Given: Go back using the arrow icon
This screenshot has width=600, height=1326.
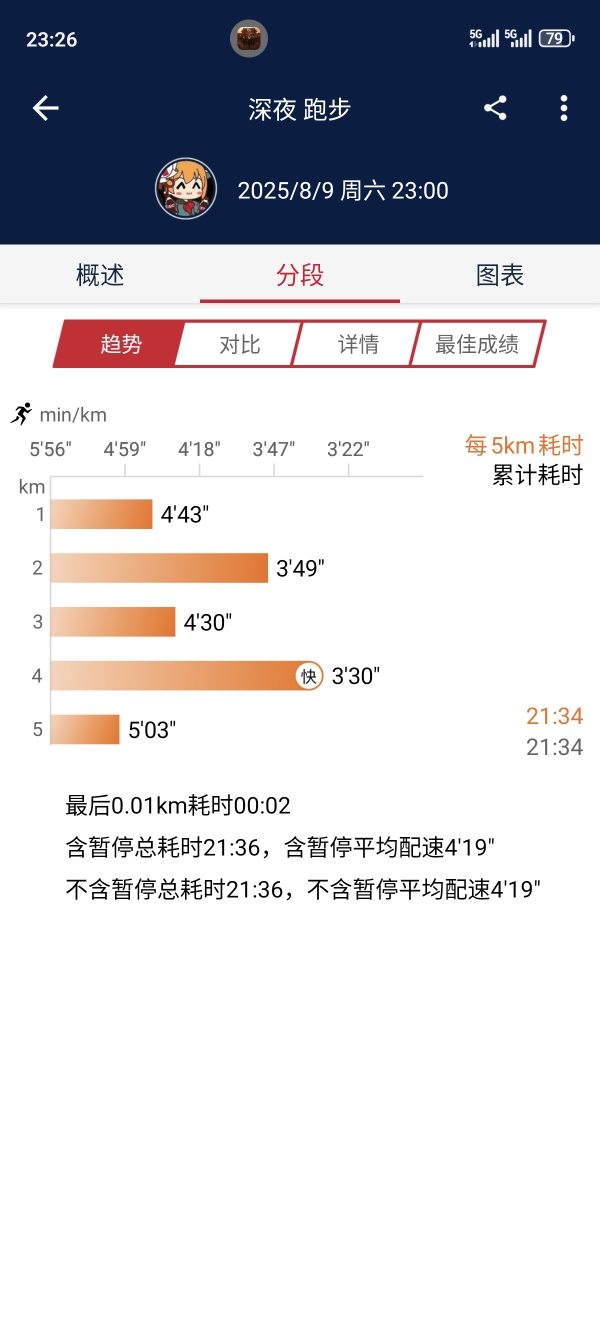Looking at the screenshot, I should click(x=46, y=108).
